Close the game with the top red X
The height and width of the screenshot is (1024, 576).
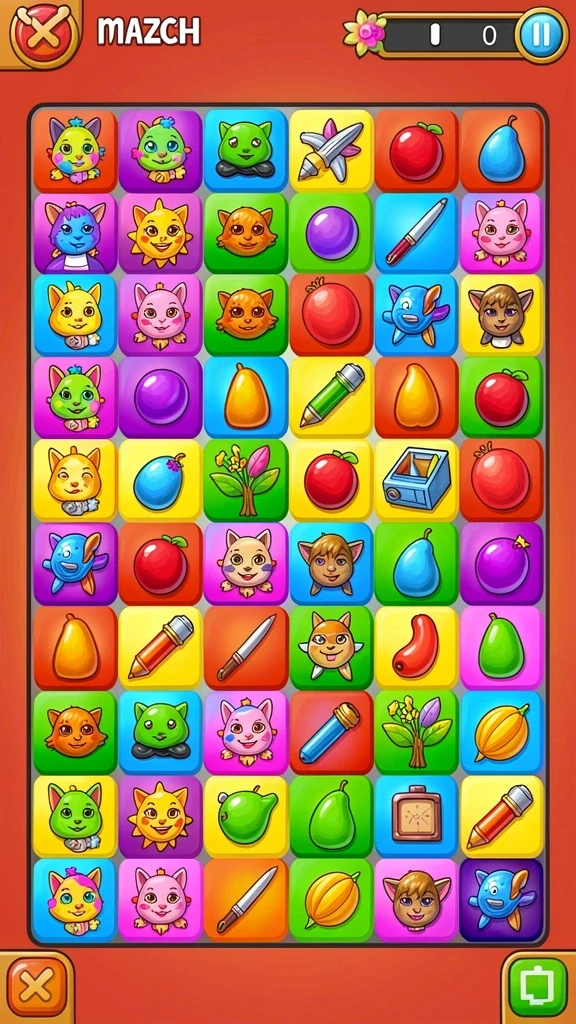pos(44,33)
